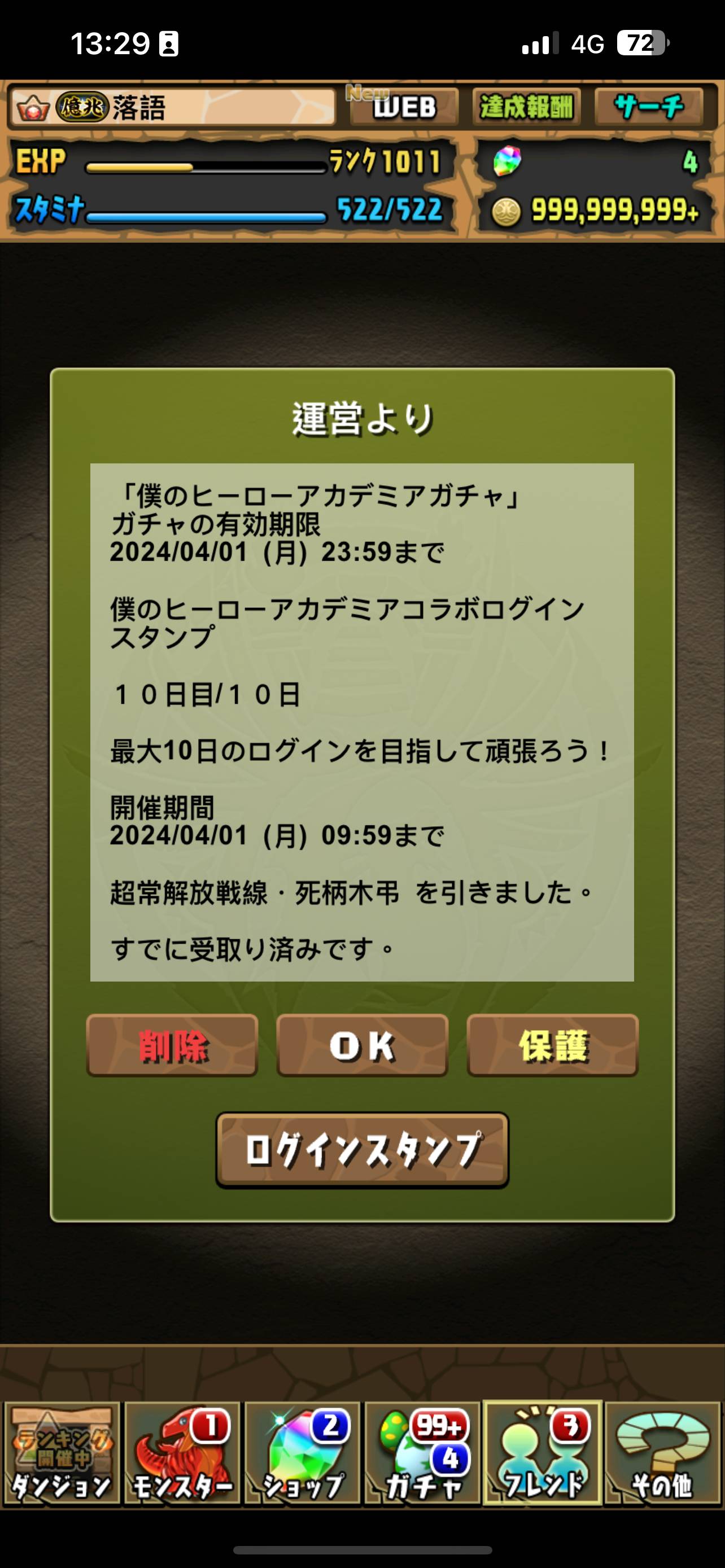Go to the ショップ tab
This screenshot has width=725, height=1568.
[x=303, y=1453]
